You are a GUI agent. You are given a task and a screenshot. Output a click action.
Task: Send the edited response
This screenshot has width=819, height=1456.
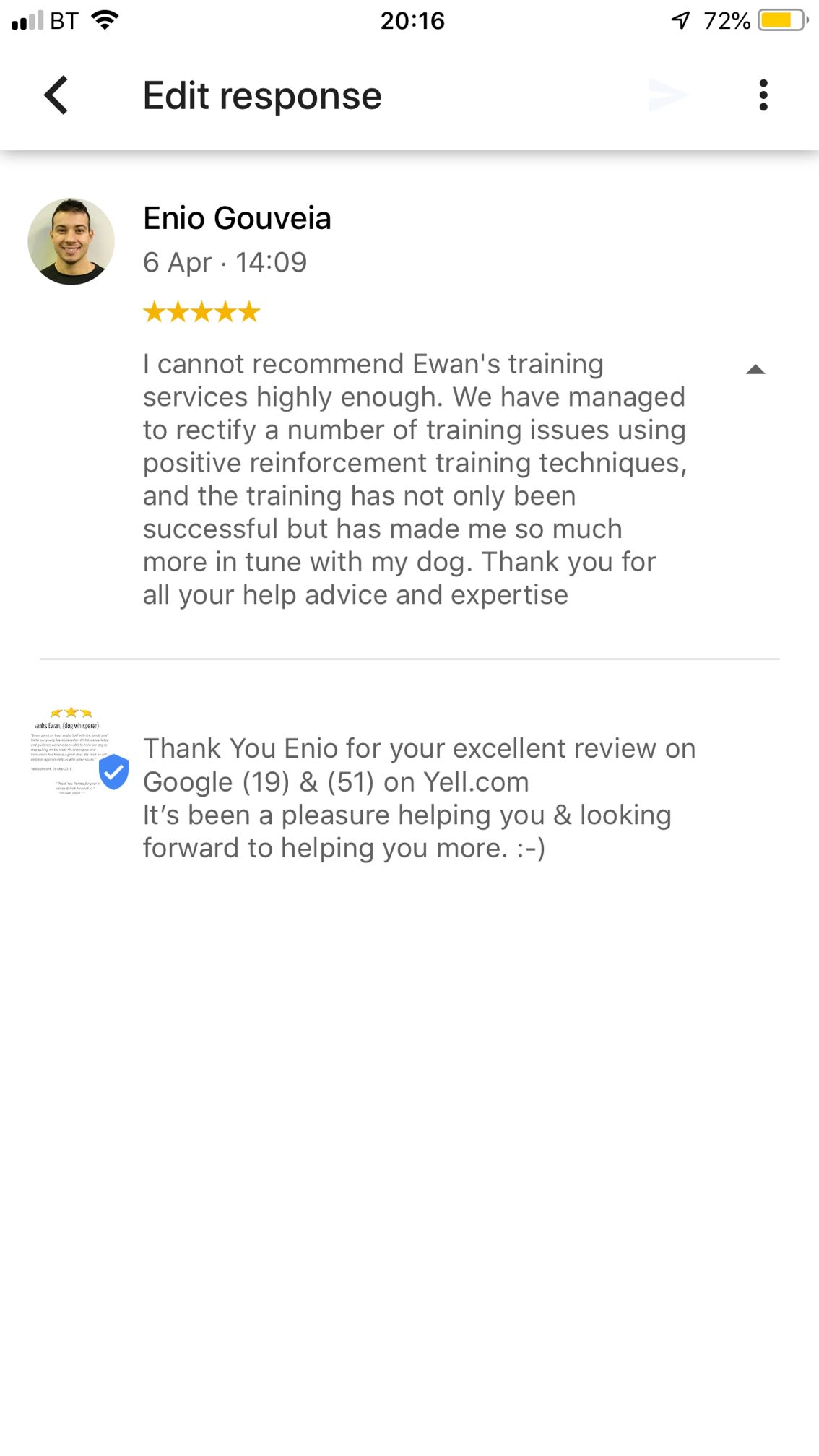click(x=668, y=95)
